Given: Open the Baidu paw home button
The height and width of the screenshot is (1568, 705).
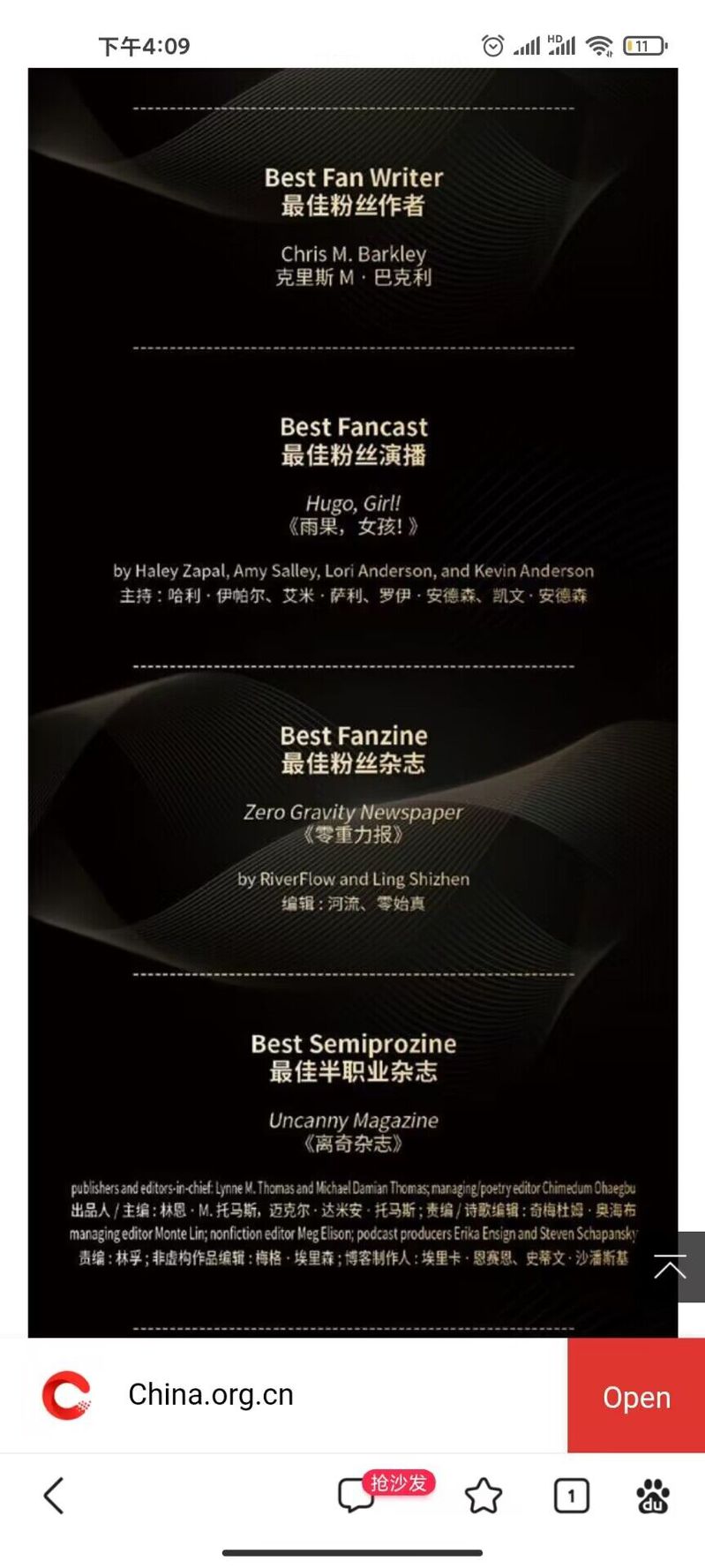Looking at the screenshot, I should 653,1496.
